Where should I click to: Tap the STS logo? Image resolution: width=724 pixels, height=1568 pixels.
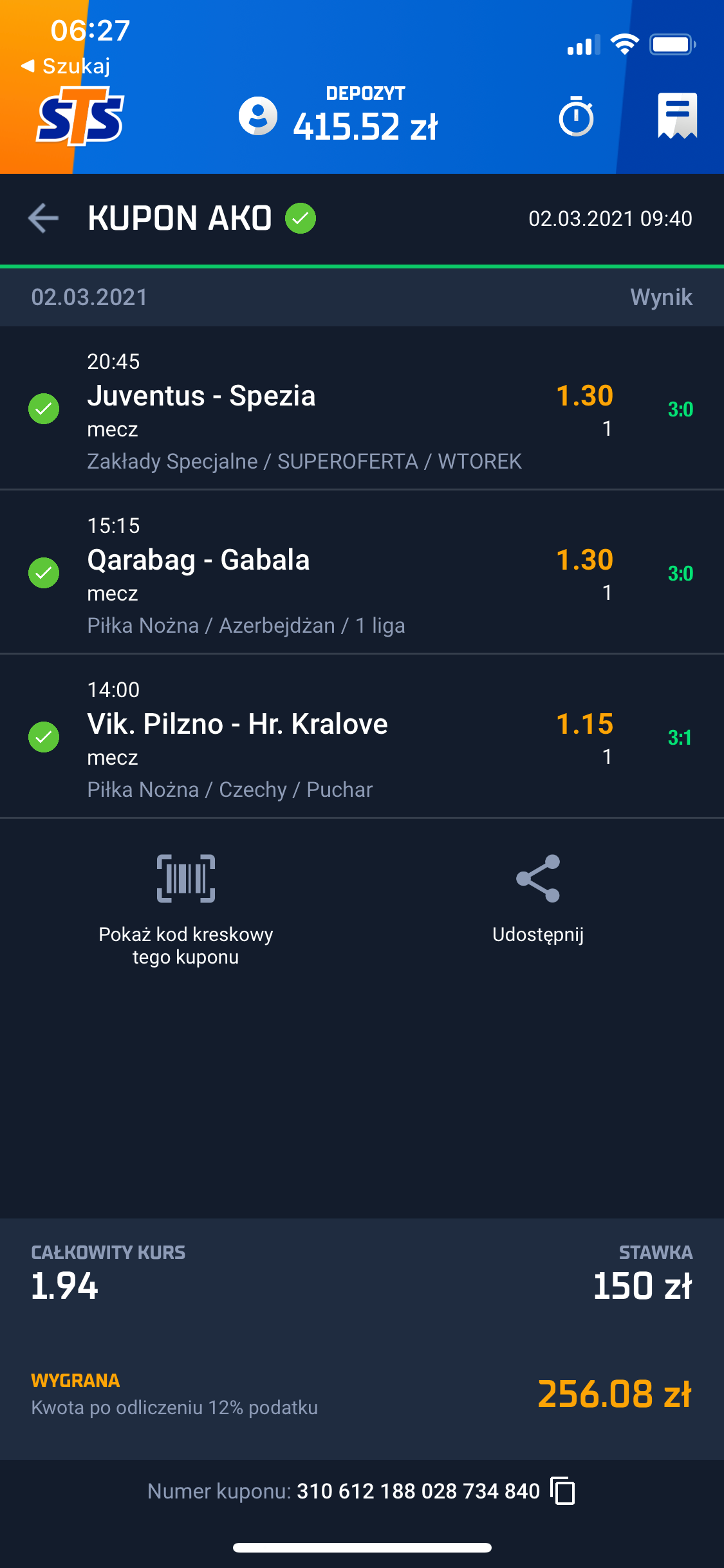(x=80, y=117)
